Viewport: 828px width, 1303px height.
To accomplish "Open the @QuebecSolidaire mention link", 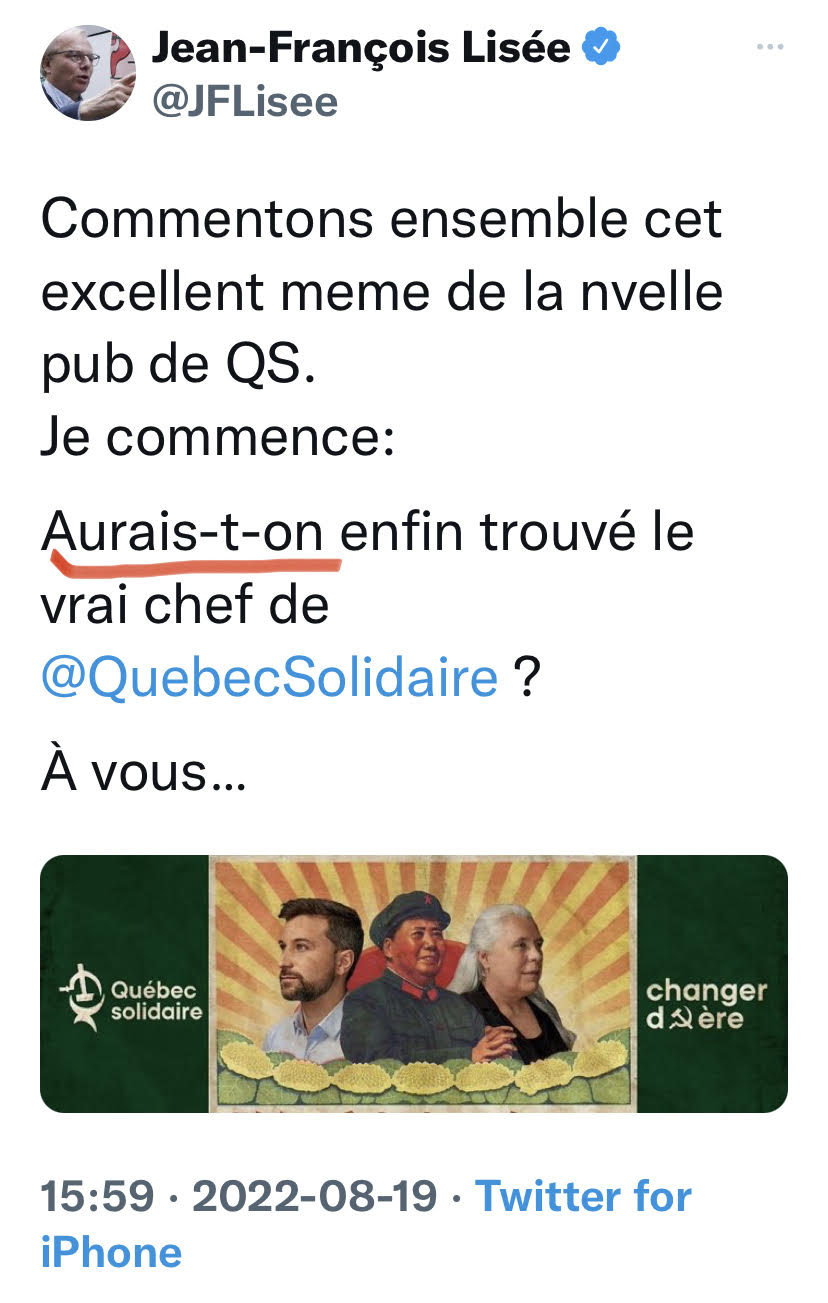I will [269, 678].
